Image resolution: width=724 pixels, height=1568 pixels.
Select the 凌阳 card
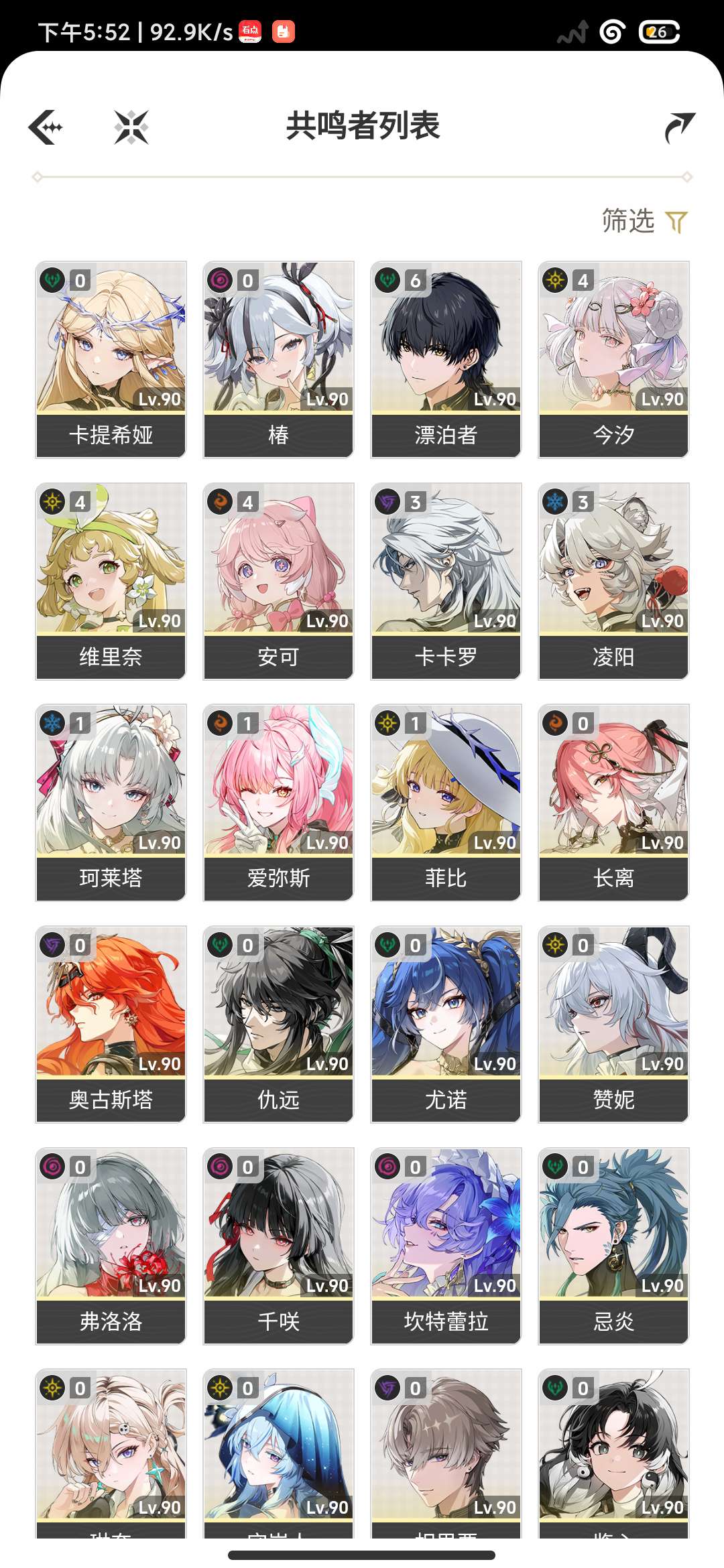click(613, 582)
